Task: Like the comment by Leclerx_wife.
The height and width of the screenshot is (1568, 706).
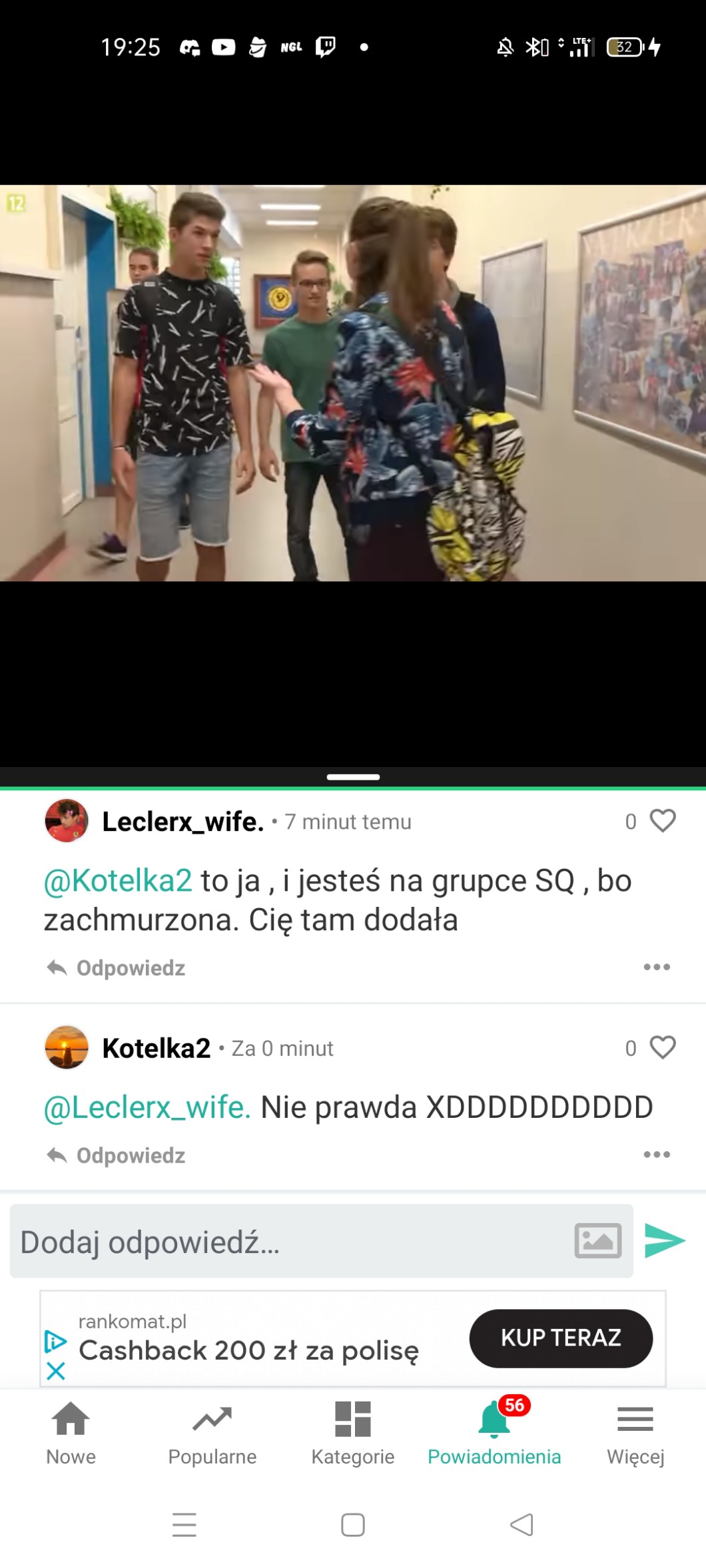Action: click(662, 821)
